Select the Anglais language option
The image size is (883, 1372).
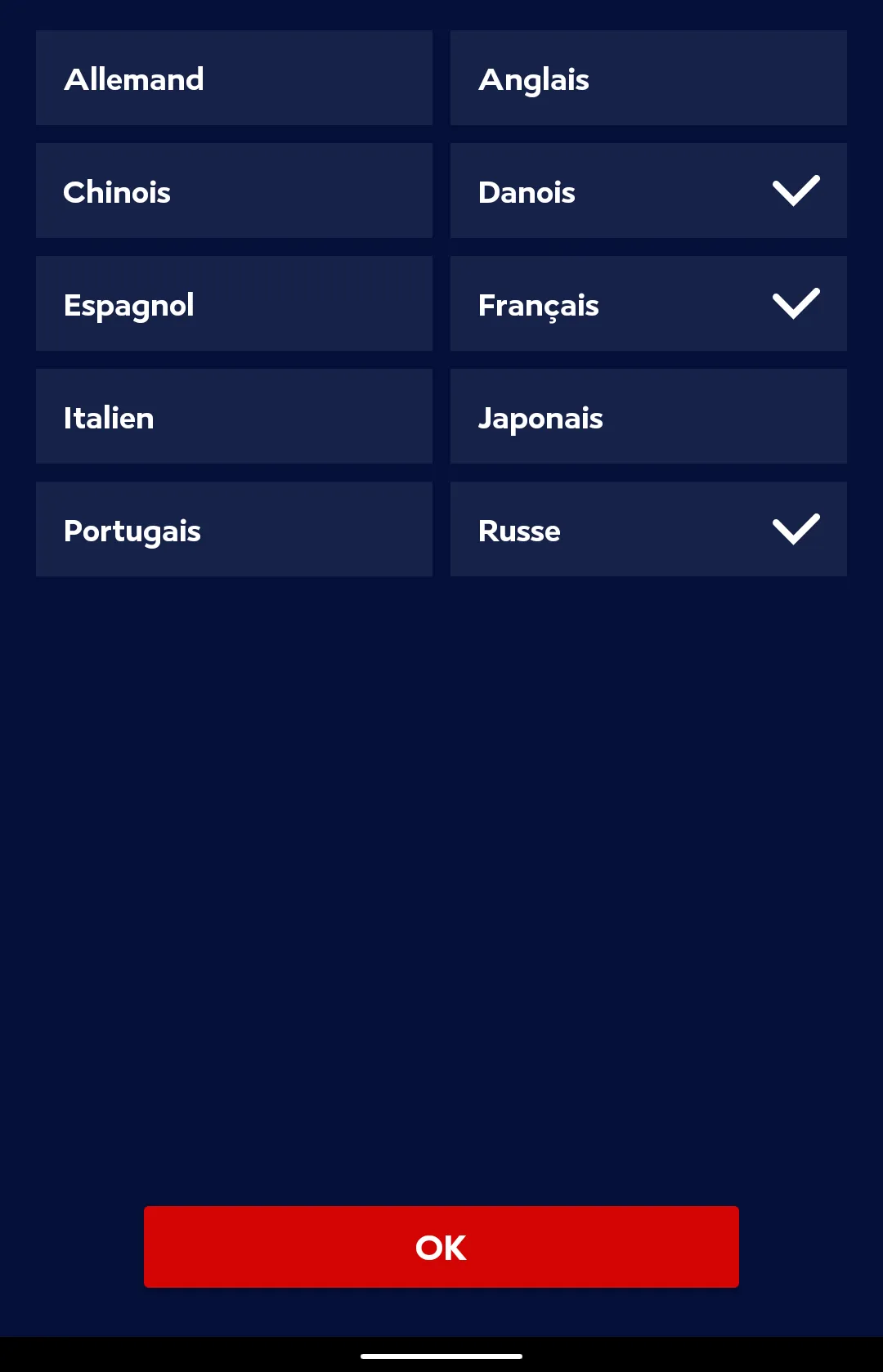[648, 78]
